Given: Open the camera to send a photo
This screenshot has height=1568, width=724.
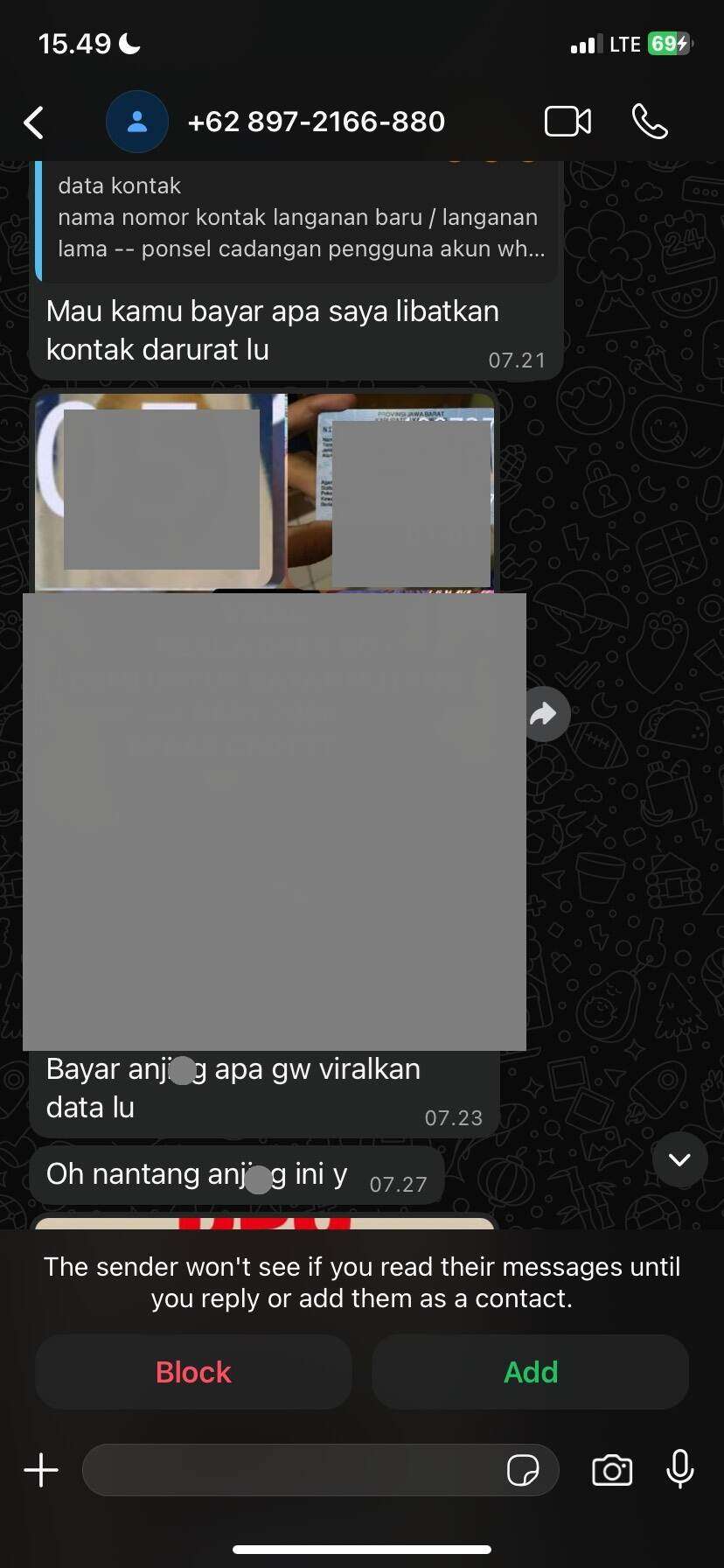Looking at the screenshot, I should tap(612, 1470).
